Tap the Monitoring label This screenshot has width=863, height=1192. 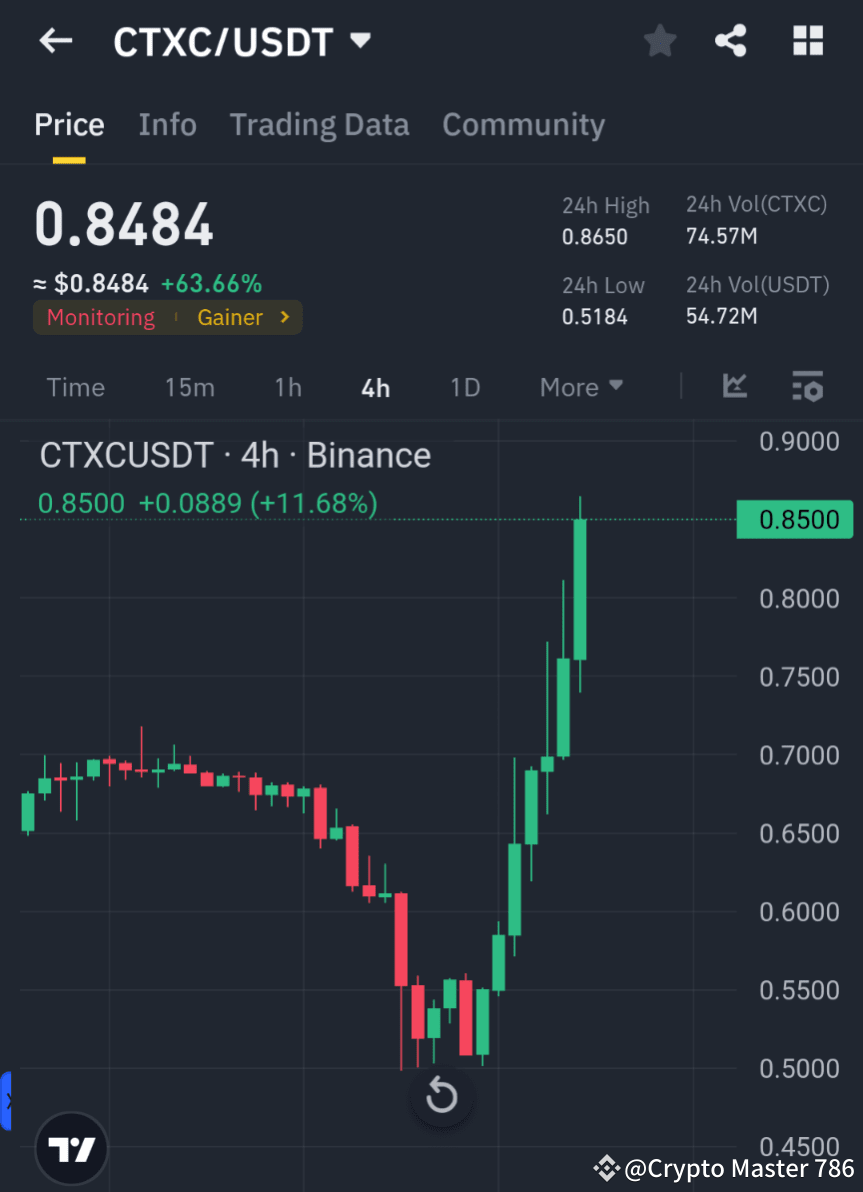[x=100, y=317]
